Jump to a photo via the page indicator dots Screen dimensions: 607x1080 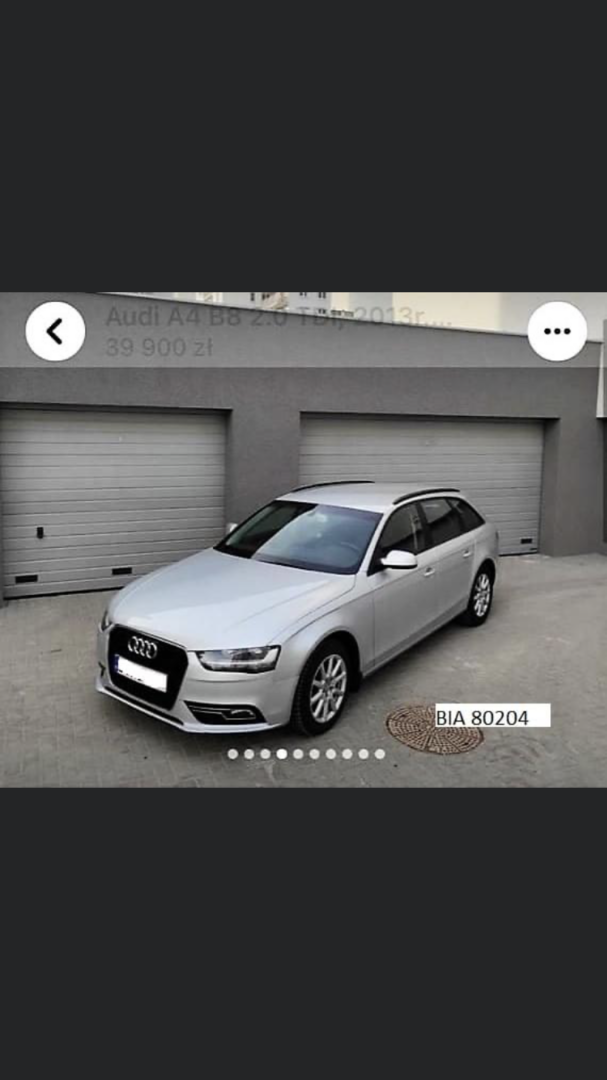pyautogui.click(x=306, y=754)
